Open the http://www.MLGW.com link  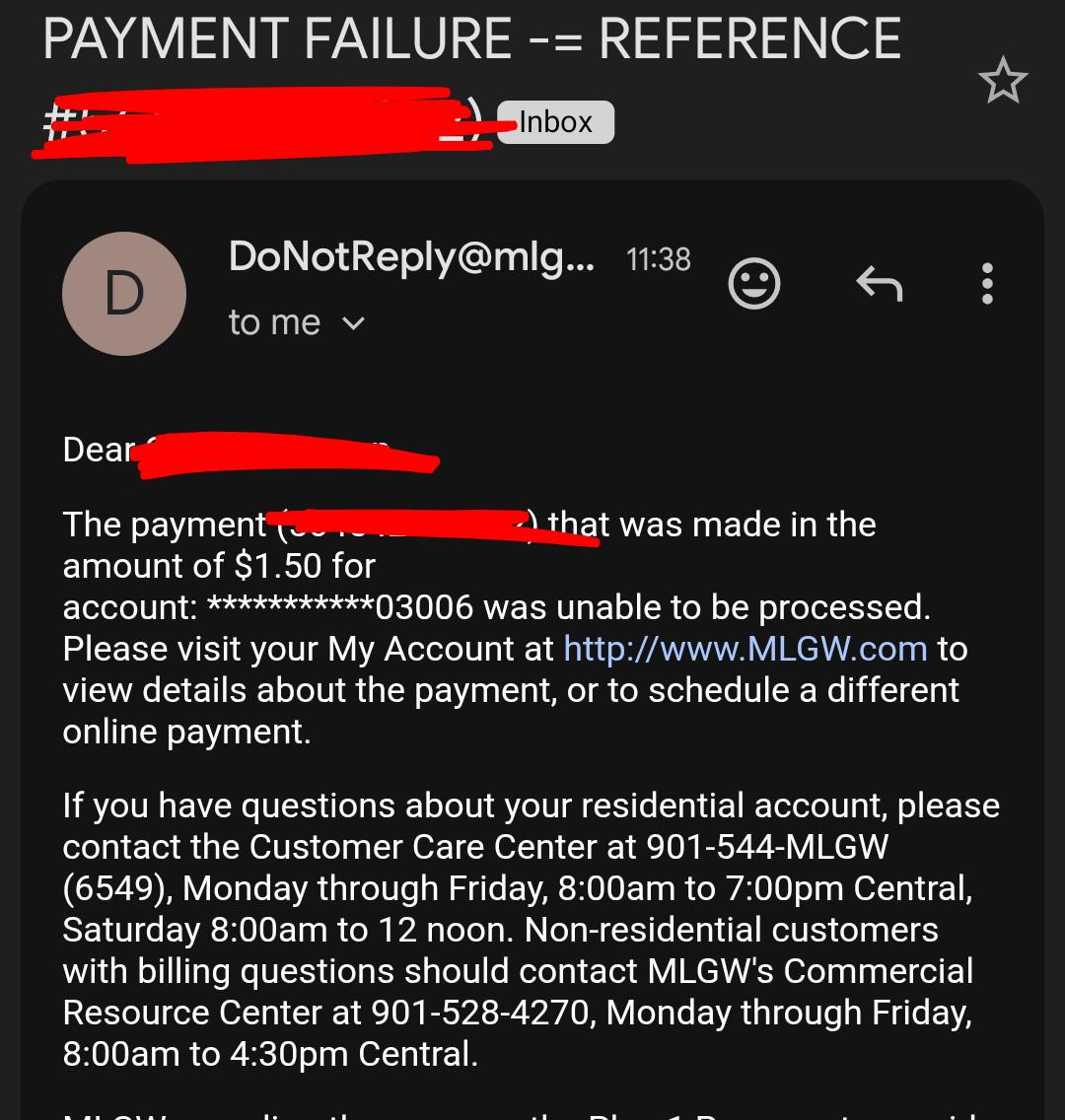[x=745, y=649]
